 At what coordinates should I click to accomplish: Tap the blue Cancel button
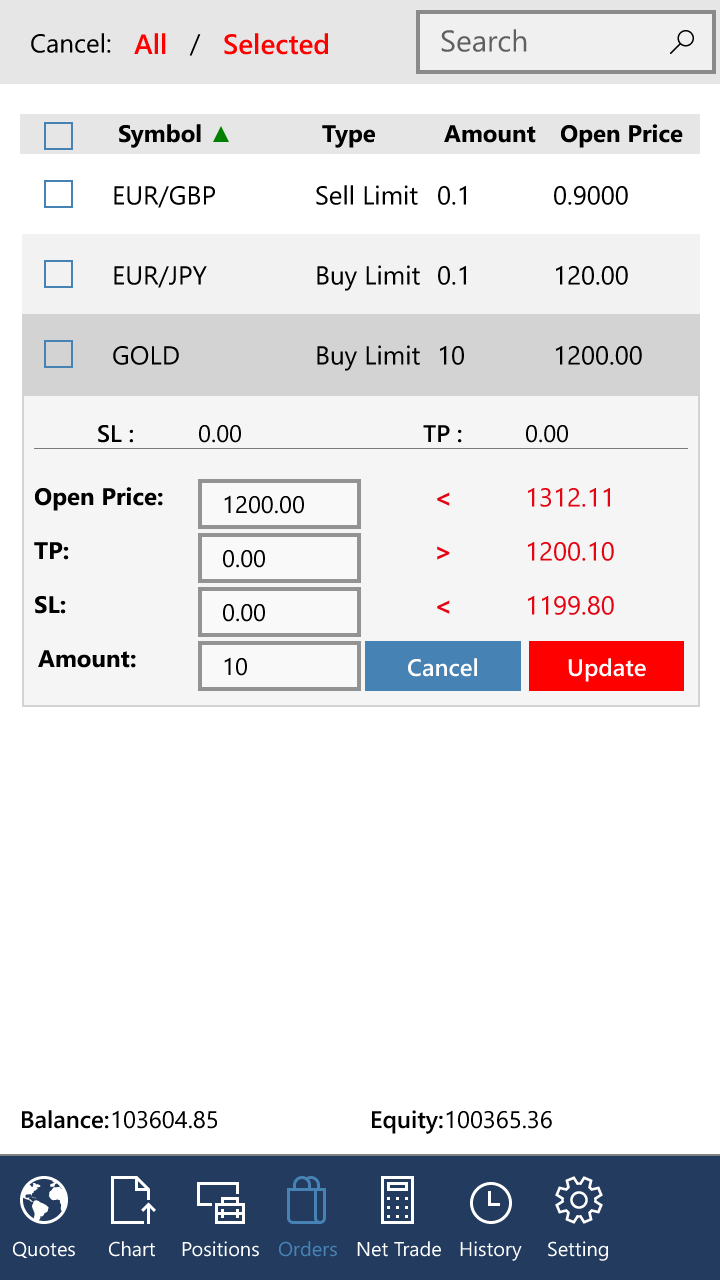[443, 667]
